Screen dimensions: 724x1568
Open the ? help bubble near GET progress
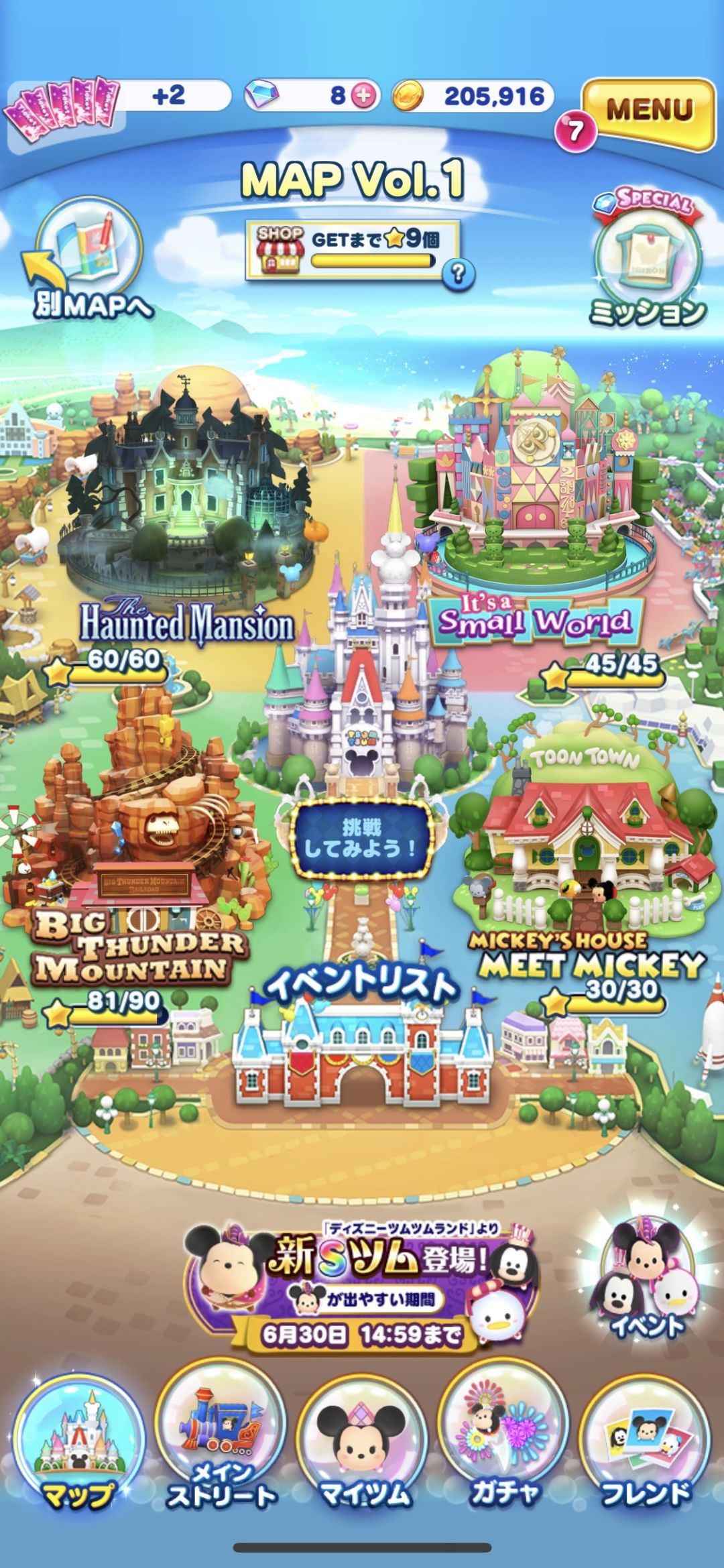(x=458, y=270)
